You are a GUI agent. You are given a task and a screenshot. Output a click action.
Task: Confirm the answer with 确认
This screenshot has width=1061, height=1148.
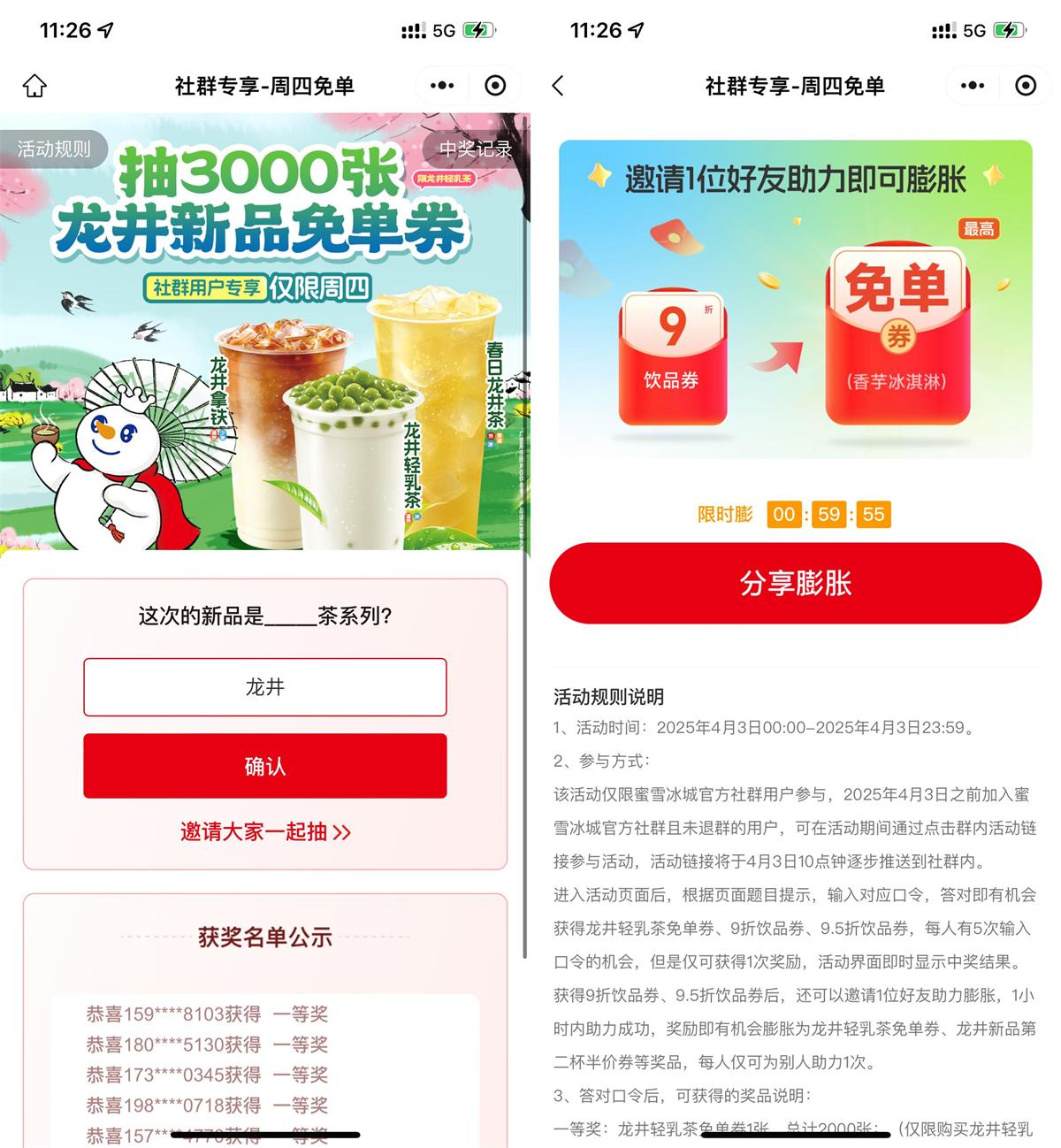click(x=264, y=766)
